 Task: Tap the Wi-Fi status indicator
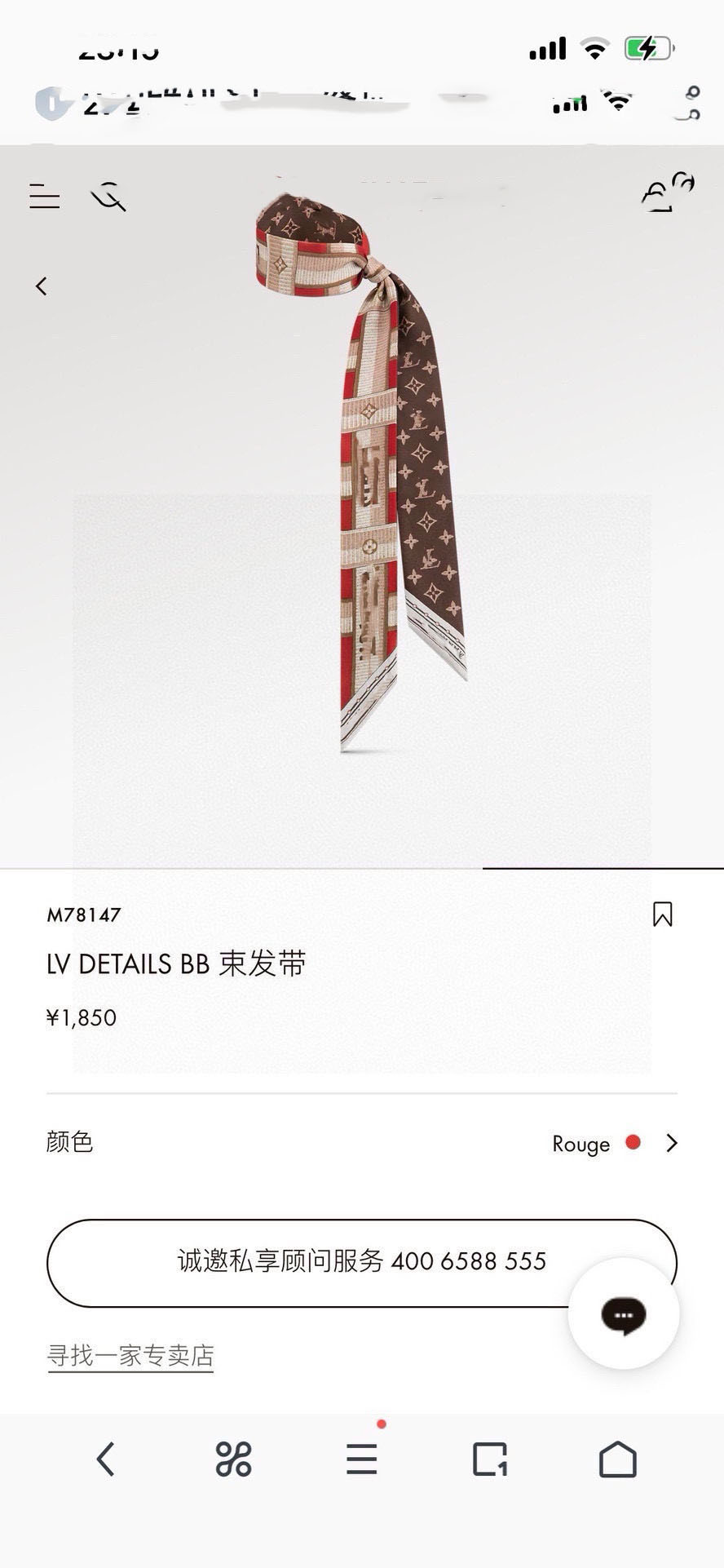pos(594,47)
